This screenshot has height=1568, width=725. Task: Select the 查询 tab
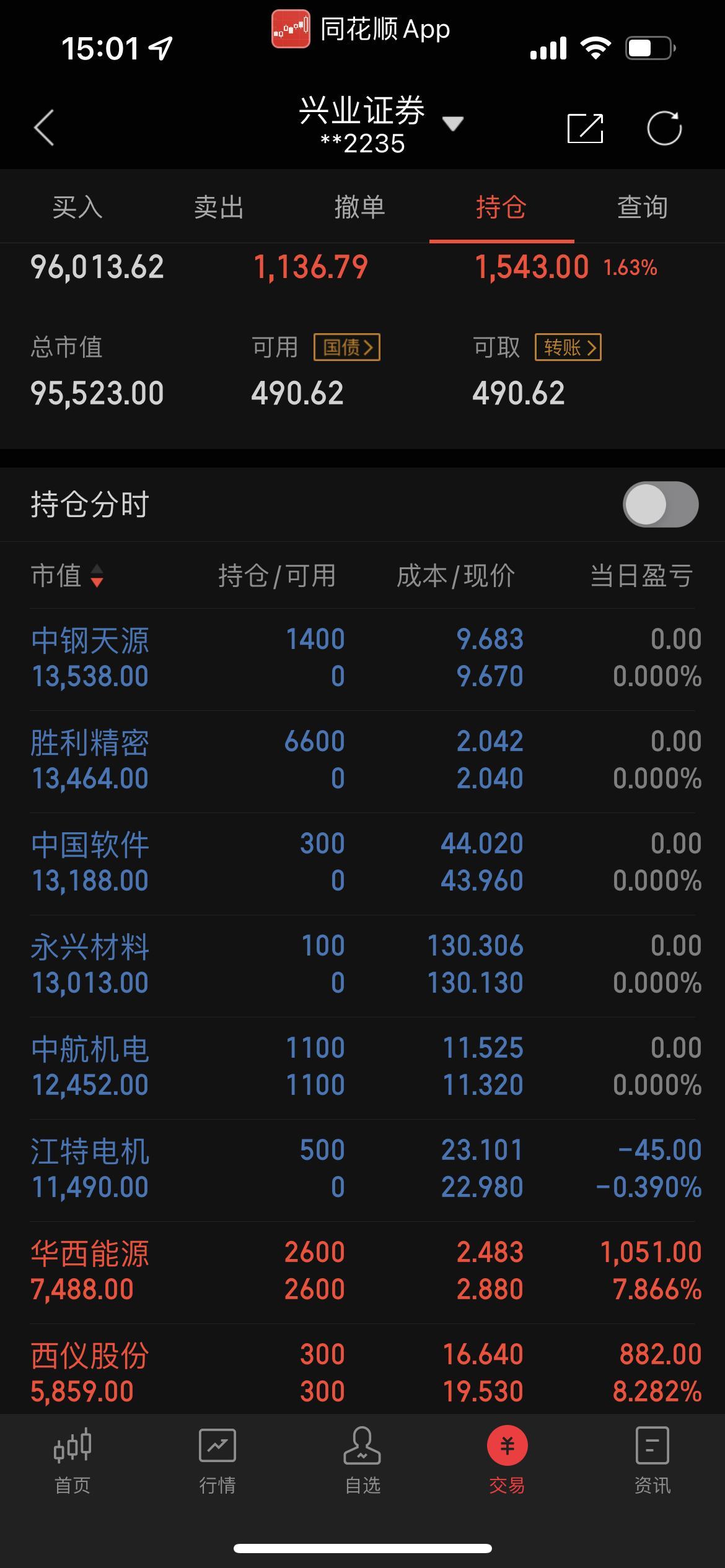[643, 207]
